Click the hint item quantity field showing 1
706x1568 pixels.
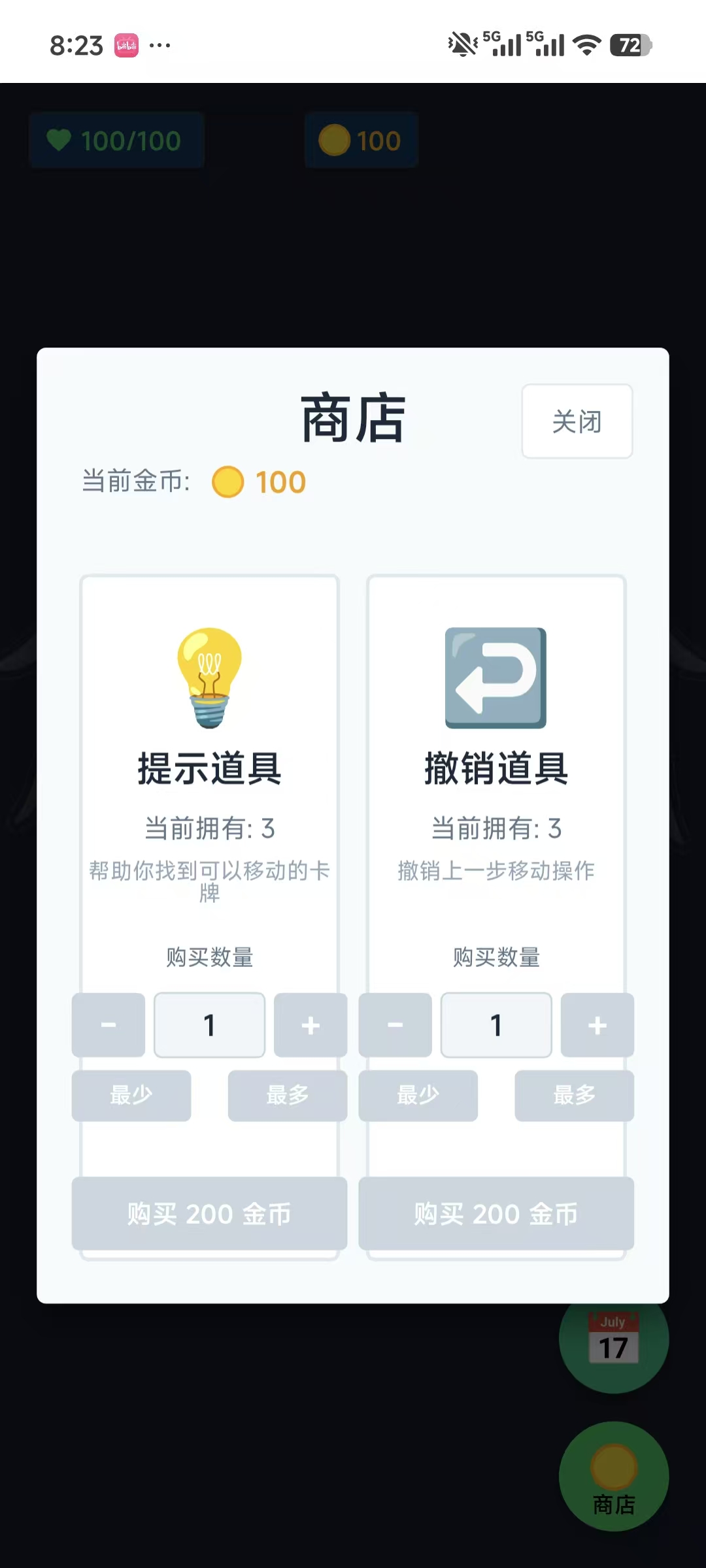[209, 1025]
